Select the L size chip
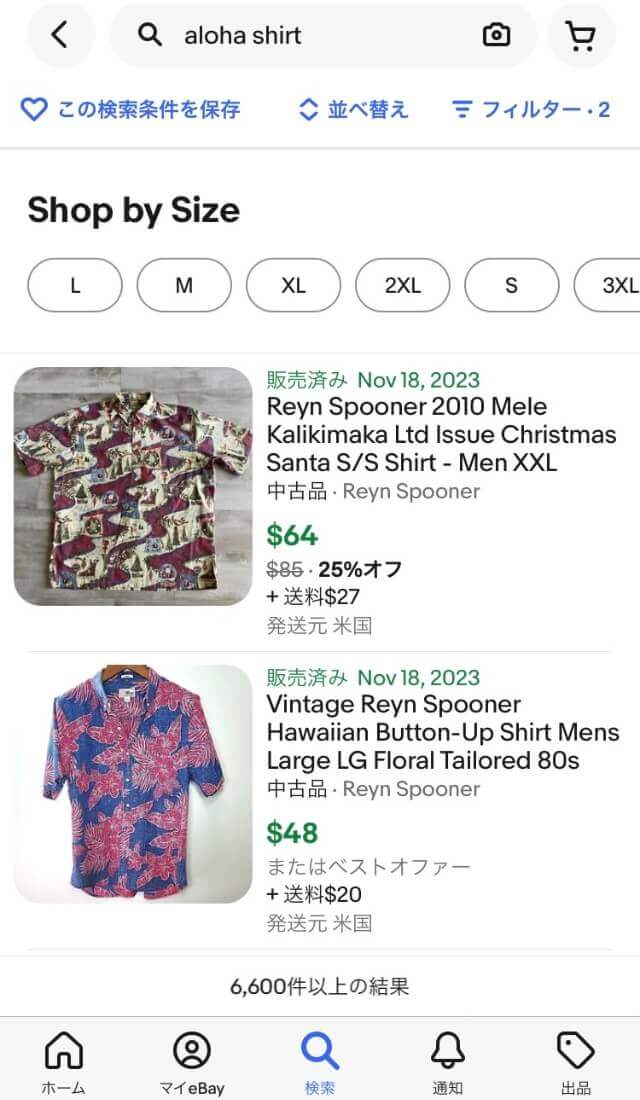Image resolution: width=640 pixels, height=1100 pixels. pos(75,285)
